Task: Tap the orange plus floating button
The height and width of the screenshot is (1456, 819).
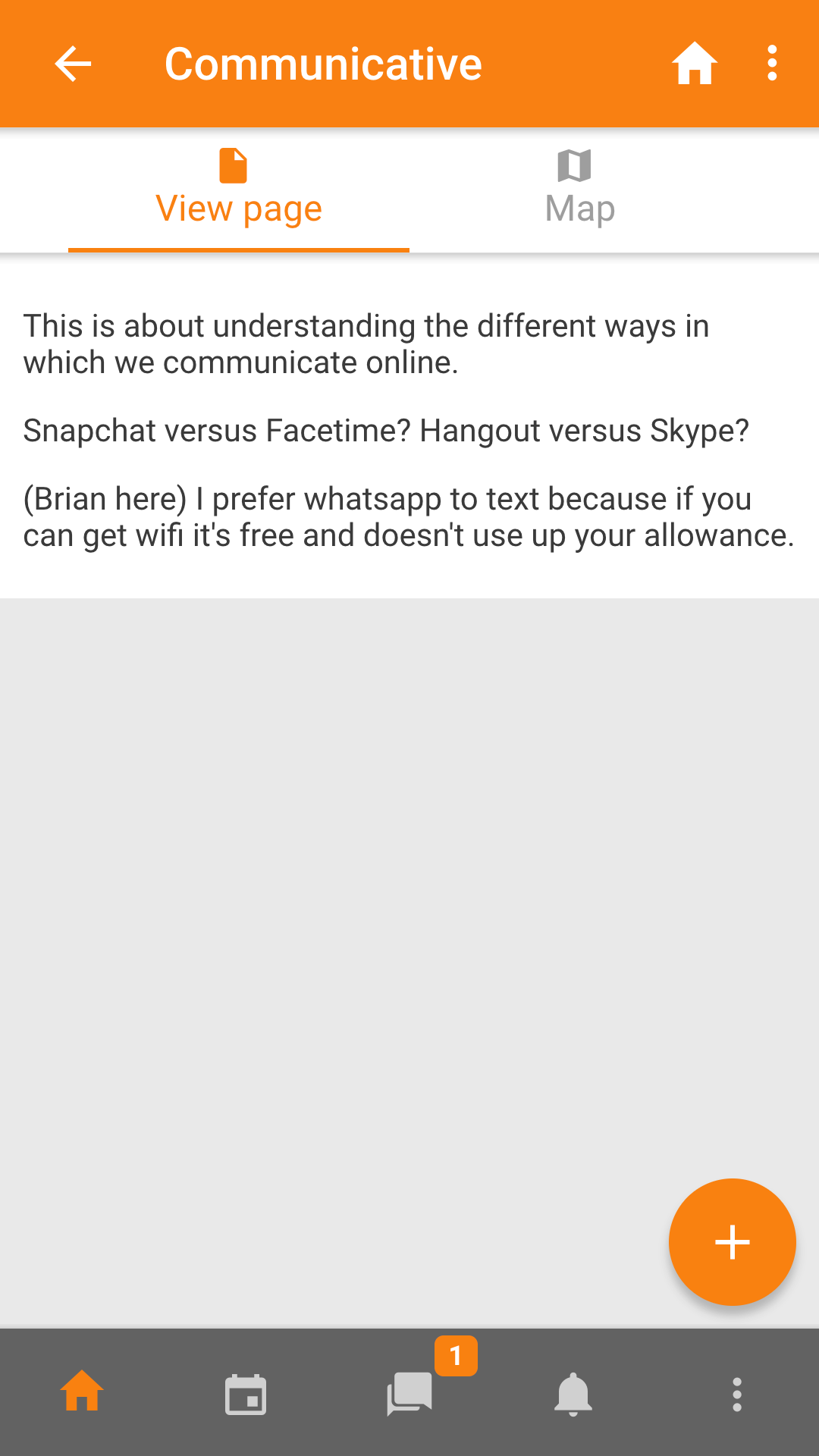Action: [733, 1242]
